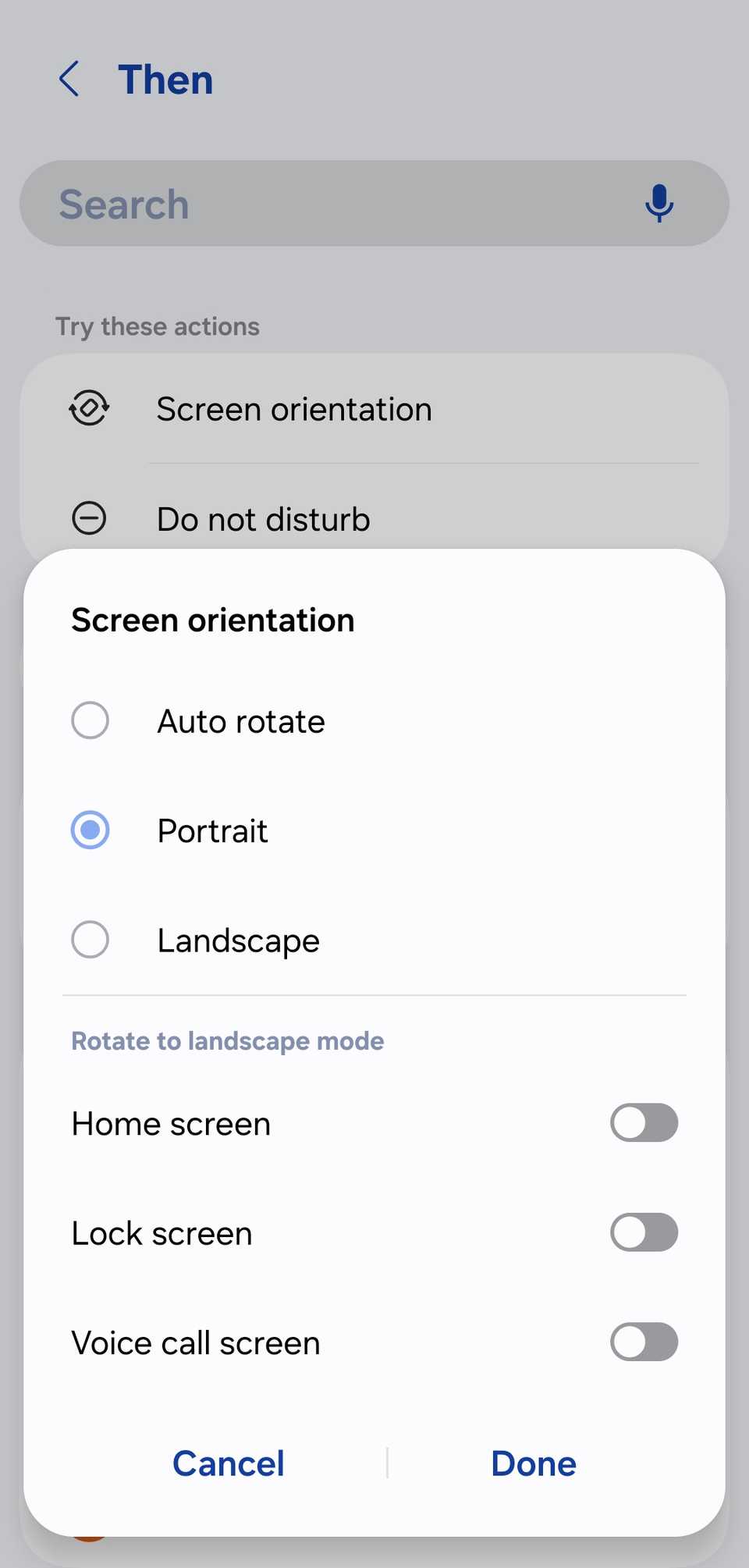
Task: Choose Portrait orientation
Action: click(91, 830)
